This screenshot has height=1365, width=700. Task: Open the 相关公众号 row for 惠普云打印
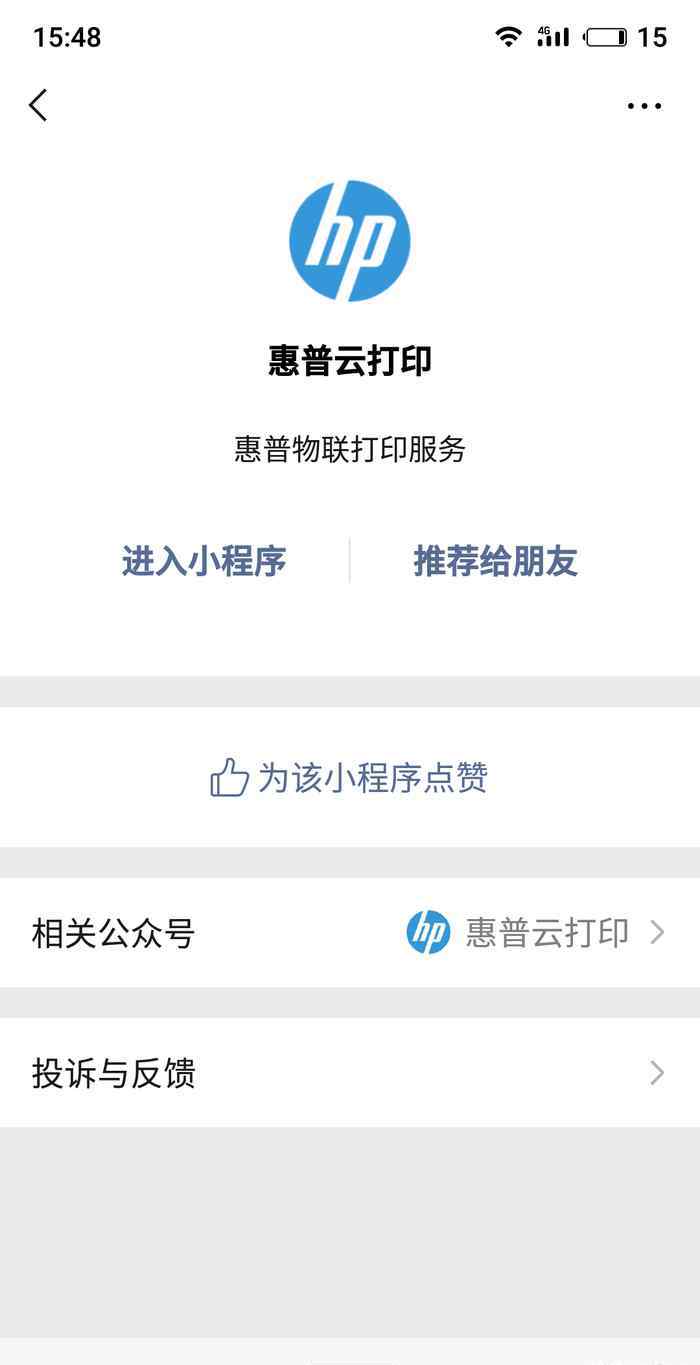(350, 933)
